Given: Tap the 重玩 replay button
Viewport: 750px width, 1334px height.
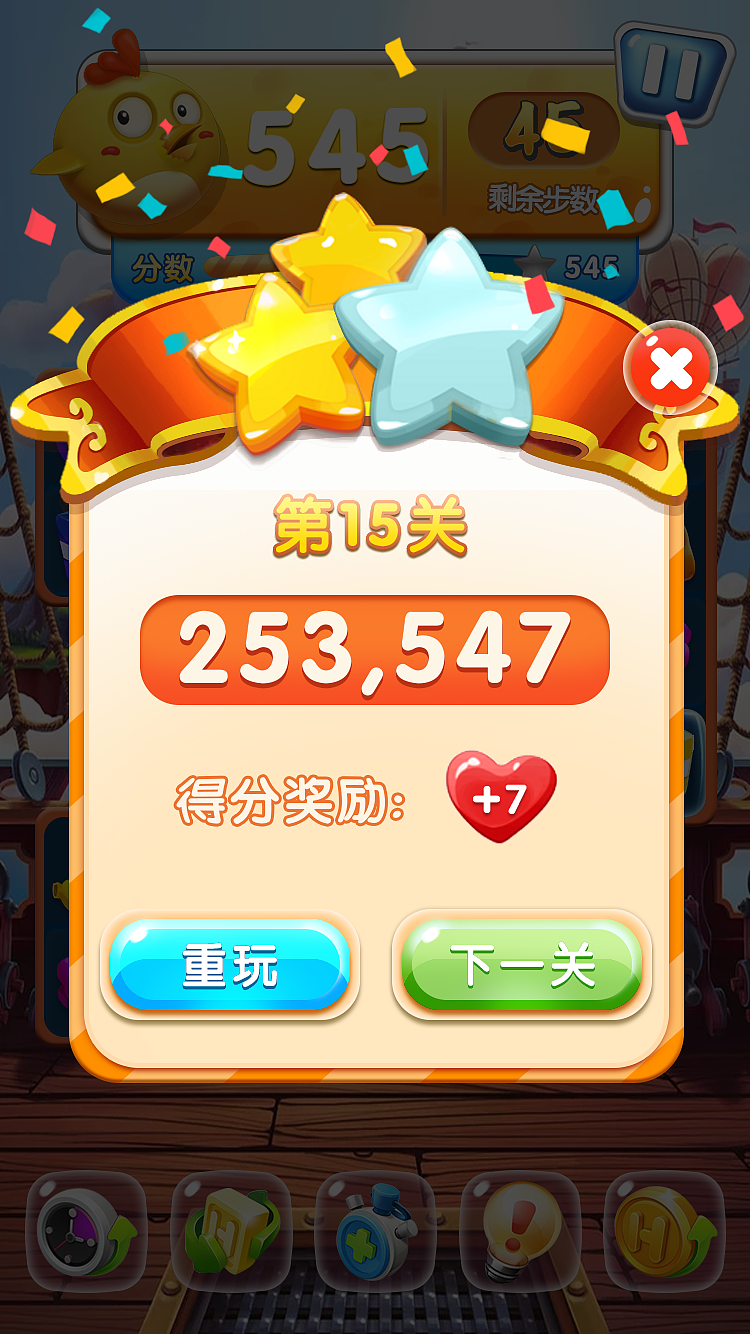Looking at the screenshot, I should coord(230,967).
